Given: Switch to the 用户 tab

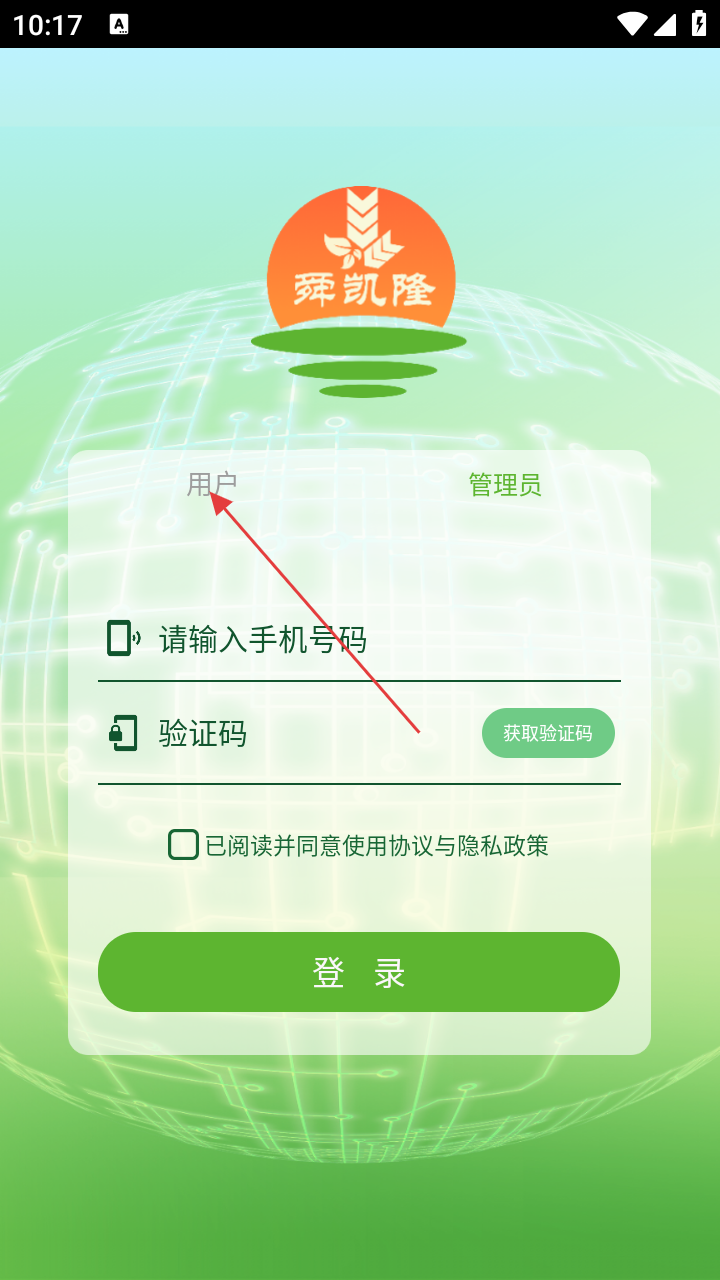Looking at the screenshot, I should tap(212, 485).
